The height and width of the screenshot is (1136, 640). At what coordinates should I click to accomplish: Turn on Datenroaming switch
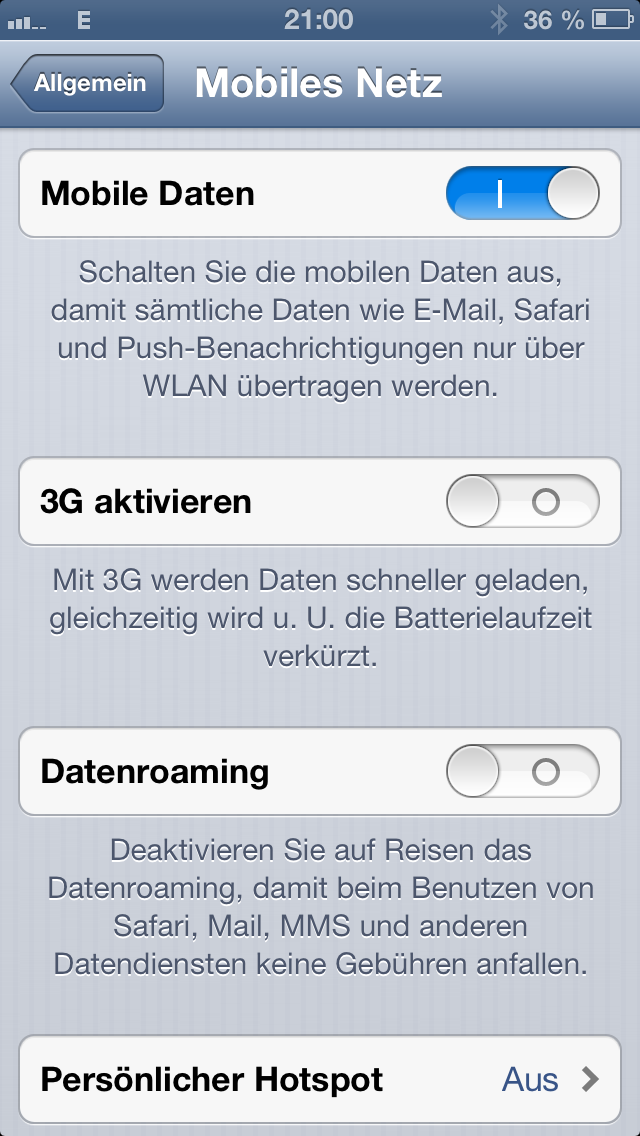tap(522, 772)
